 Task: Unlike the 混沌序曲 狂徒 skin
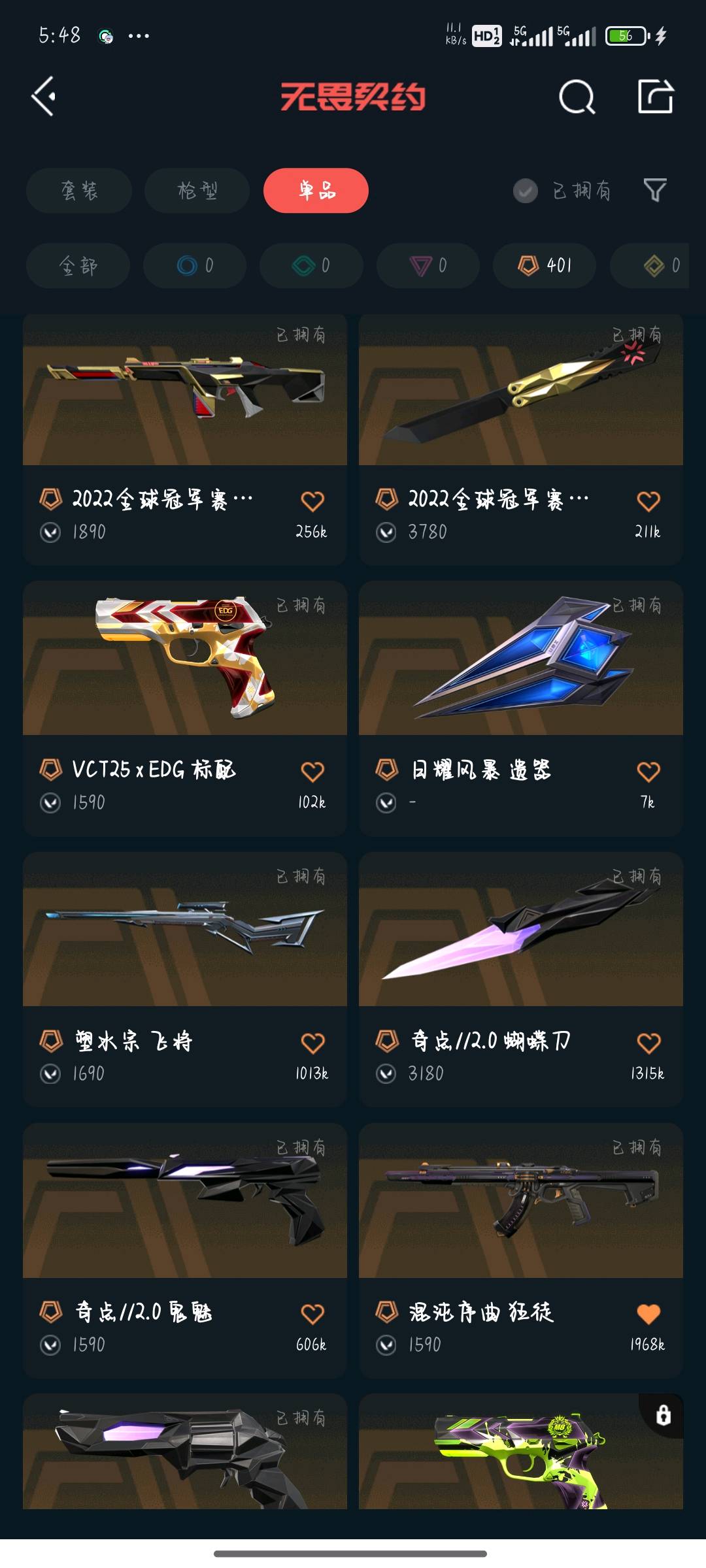click(x=648, y=1314)
